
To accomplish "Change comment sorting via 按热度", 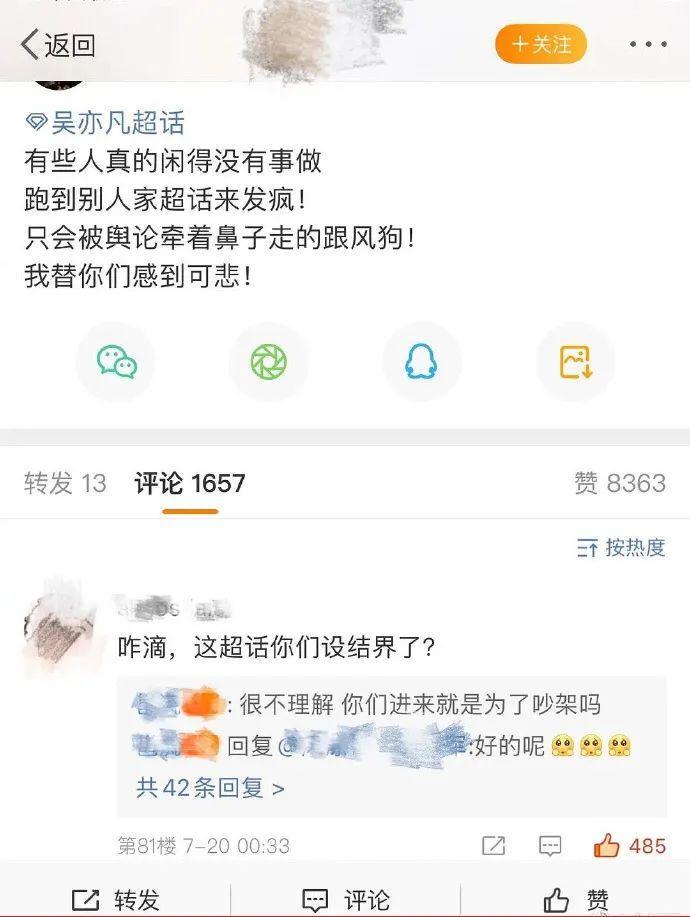I will pos(621,548).
